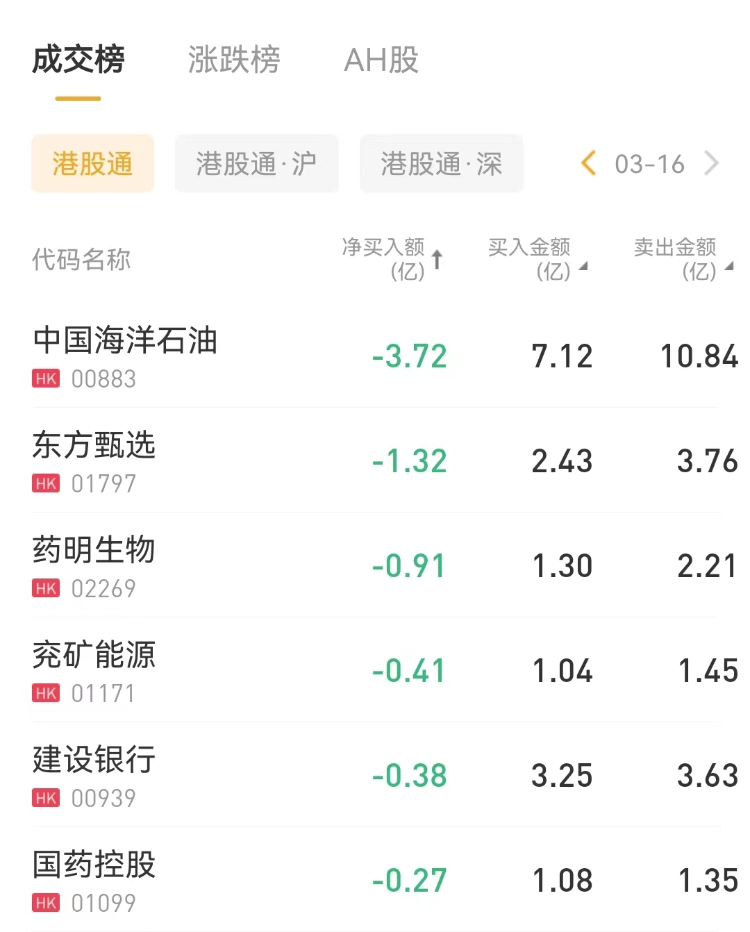Go to the next date after 03-16
The width and height of the screenshot is (750, 932).
(x=711, y=164)
